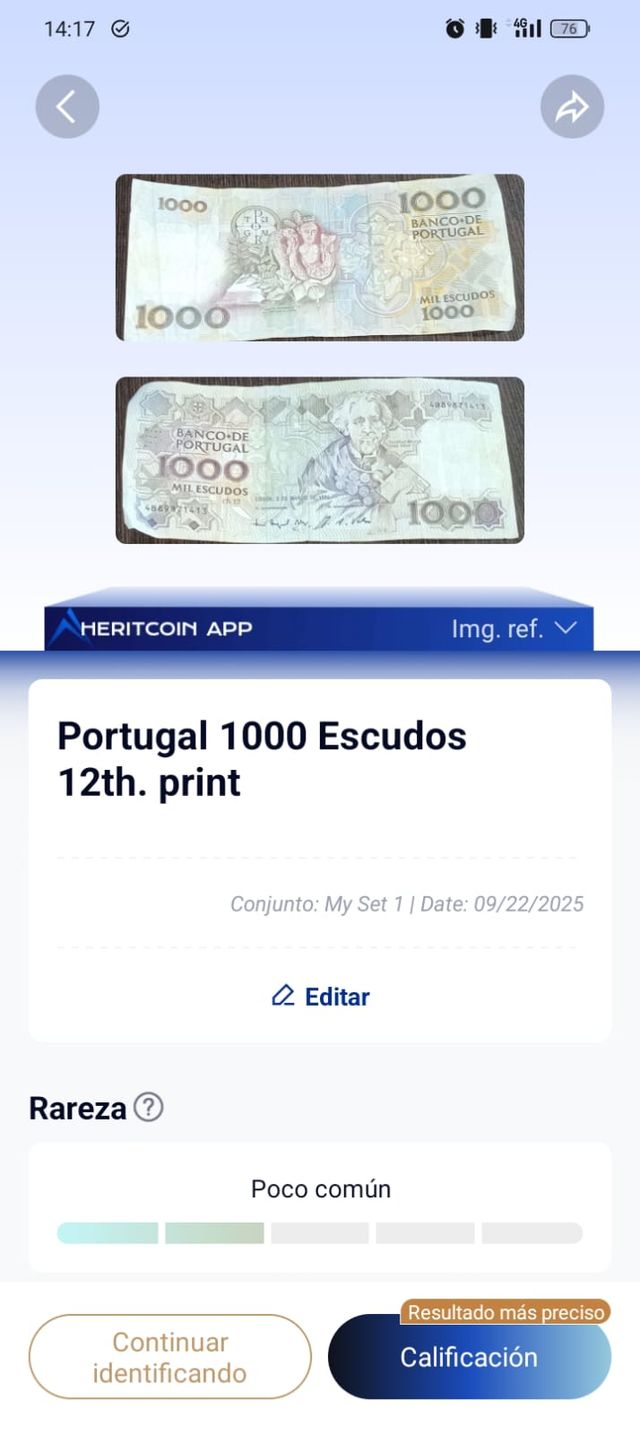The height and width of the screenshot is (1433, 640).
Task: Open the Rareza help question mark
Action: tap(149, 1108)
